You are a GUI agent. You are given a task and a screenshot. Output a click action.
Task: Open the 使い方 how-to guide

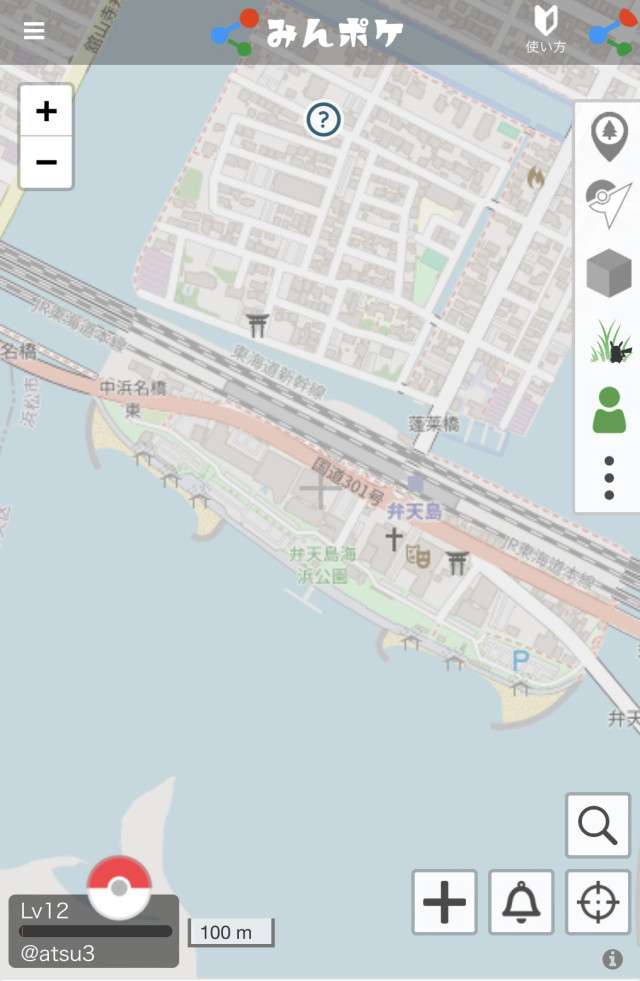pos(545,30)
